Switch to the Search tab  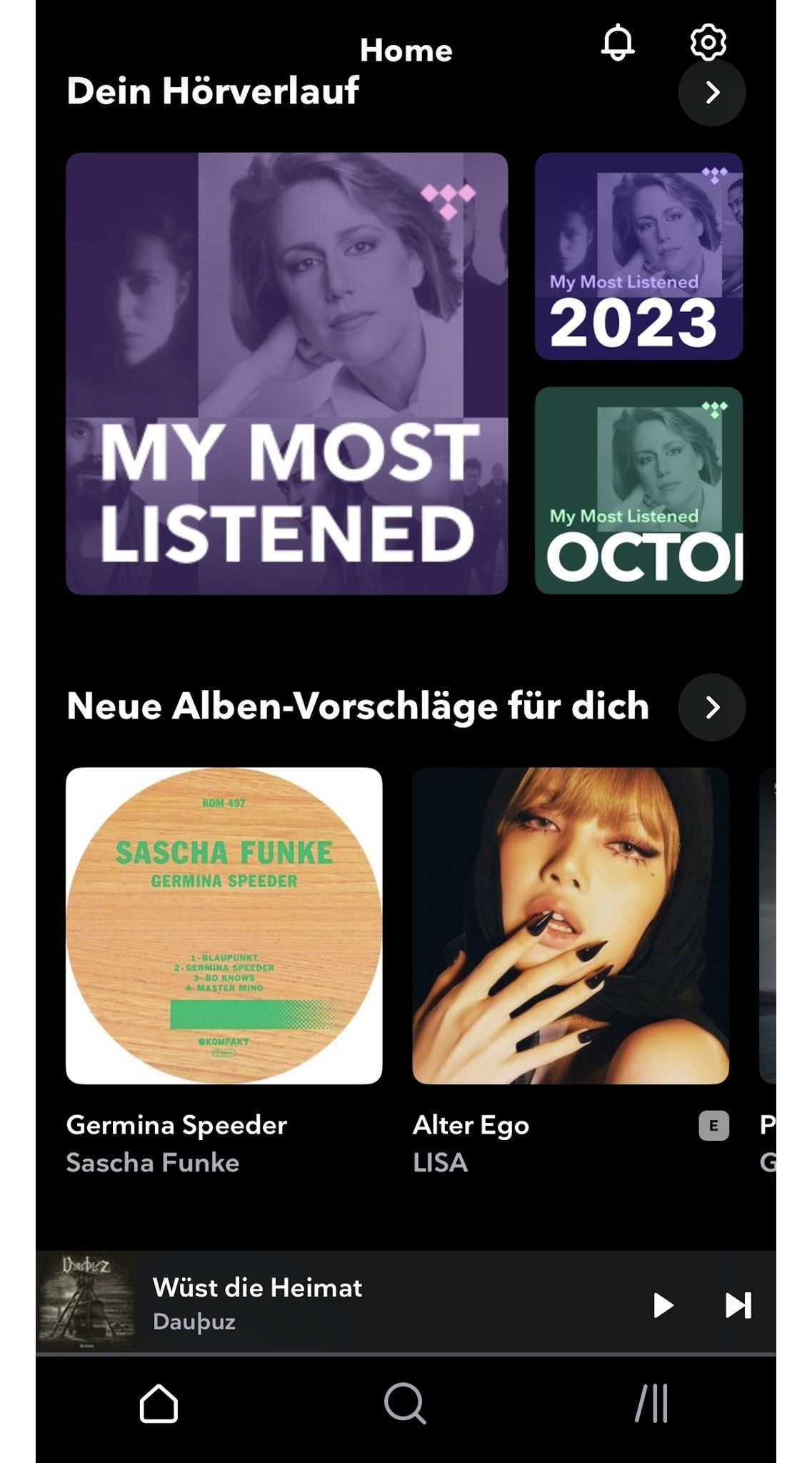(405, 1404)
